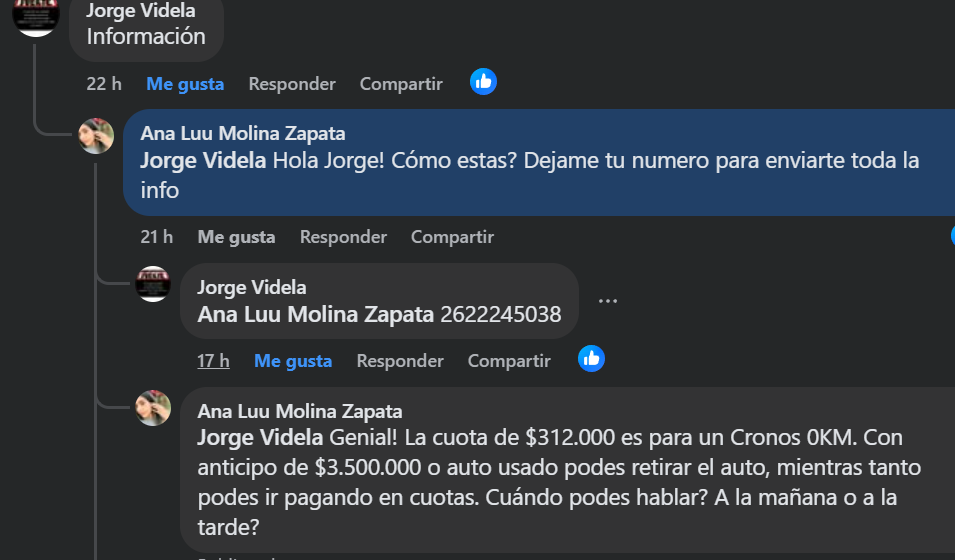Open the Jorge Videla mention in the "Genial!" reply
This screenshot has height=560, width=955.
[x=261, y=437]
